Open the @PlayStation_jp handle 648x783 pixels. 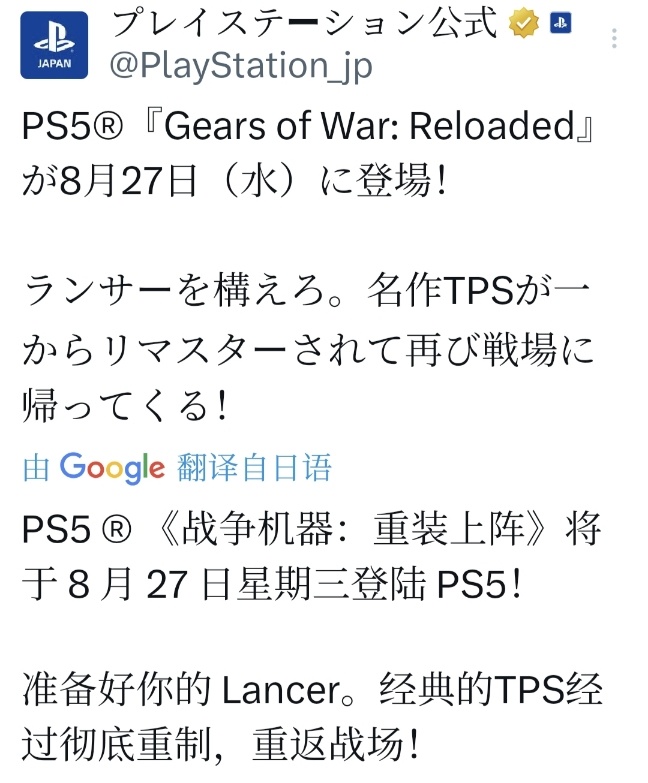tap(240, 66)
